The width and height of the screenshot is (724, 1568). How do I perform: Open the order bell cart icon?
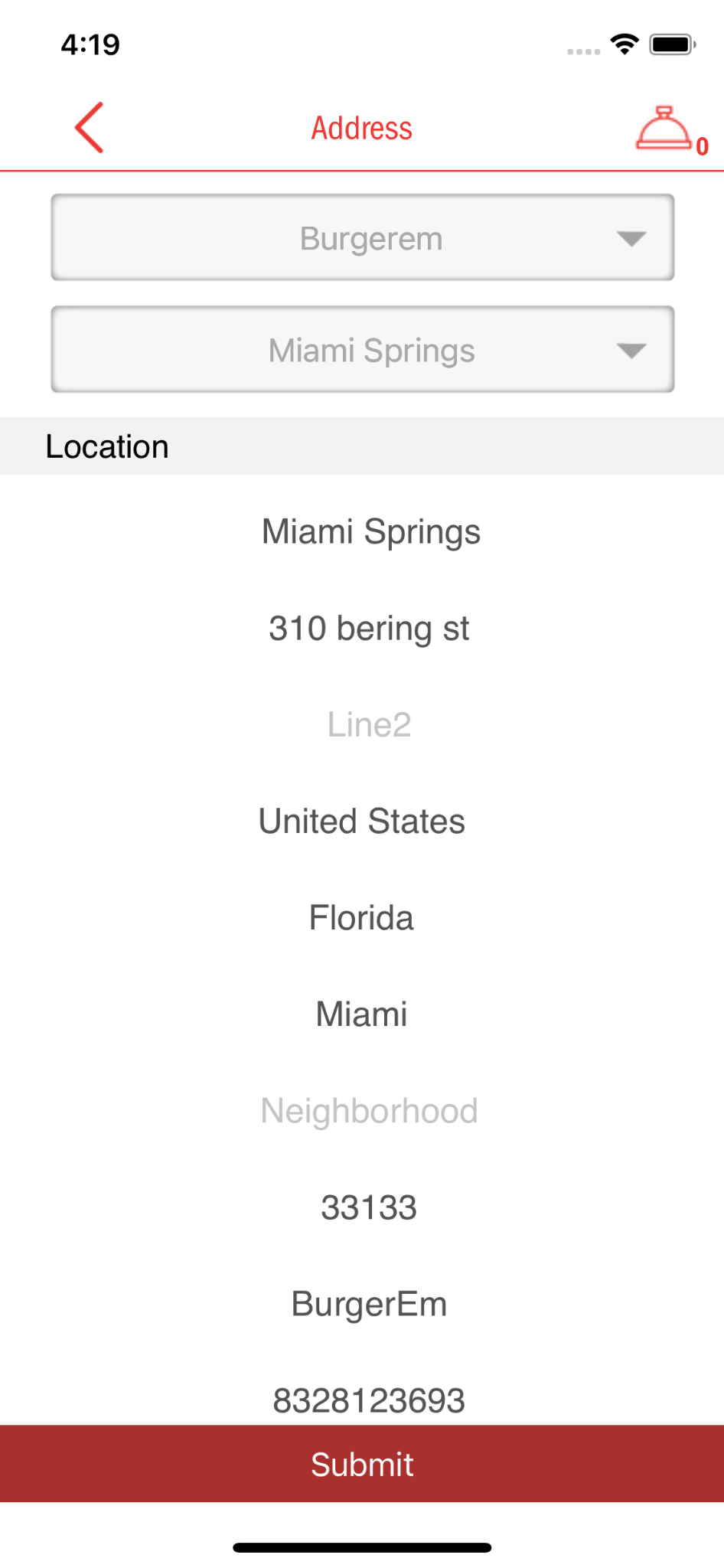663,129
